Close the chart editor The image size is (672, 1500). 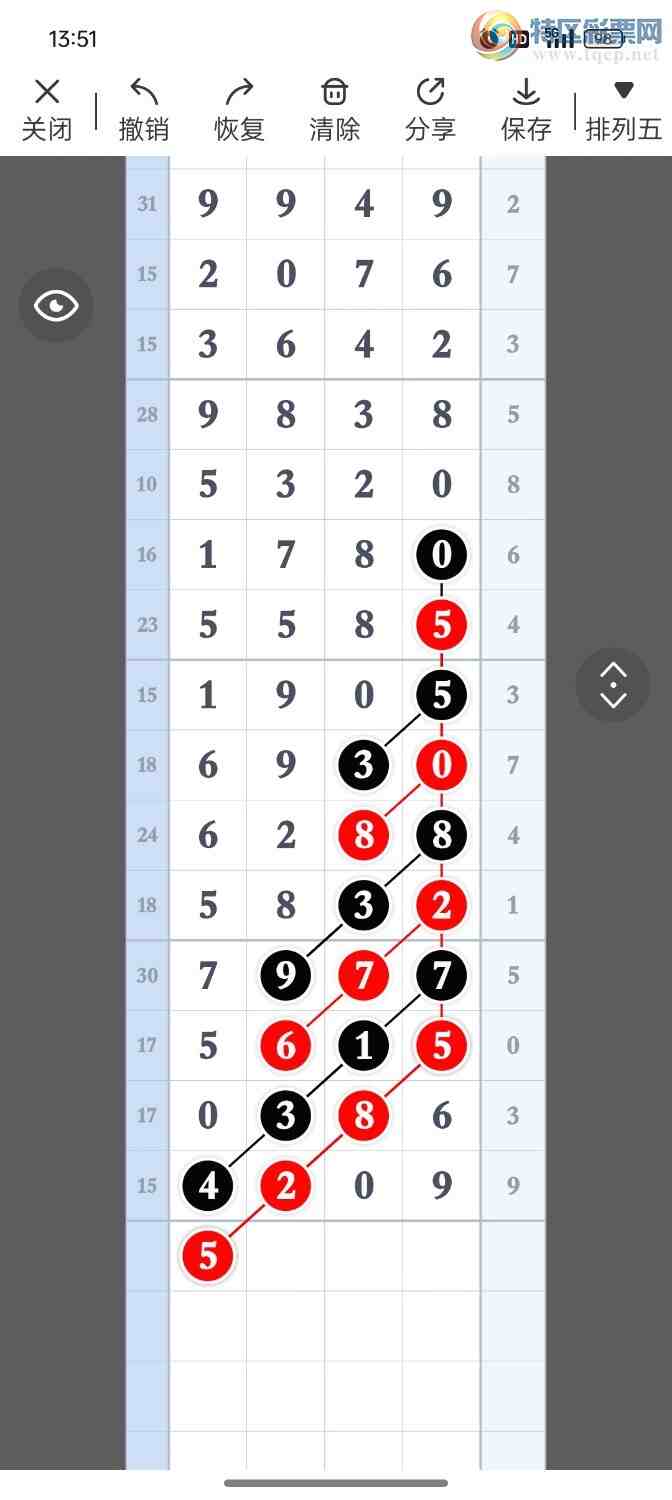pos(47,110)
